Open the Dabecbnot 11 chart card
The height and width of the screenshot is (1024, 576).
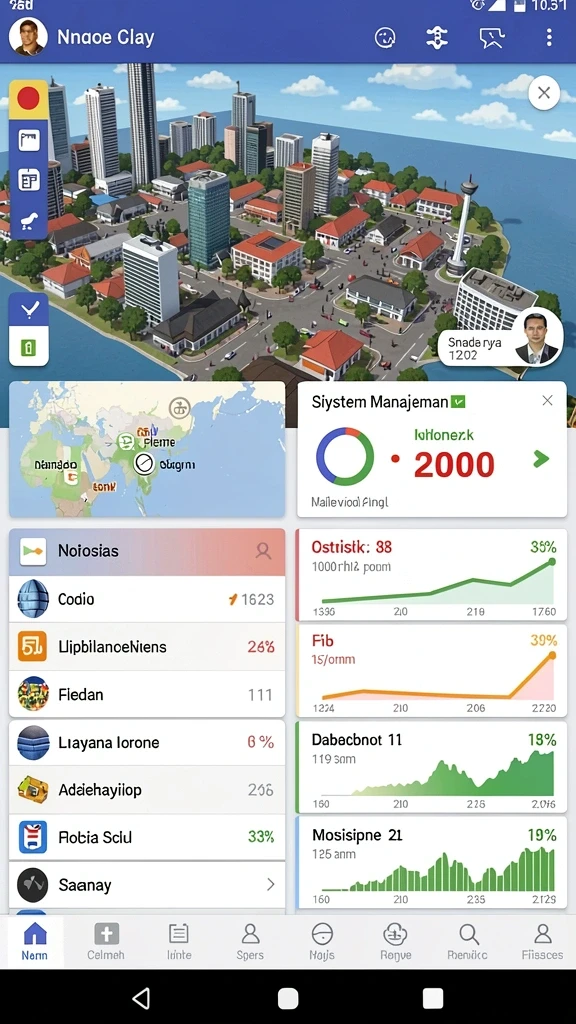click(431, 767)
